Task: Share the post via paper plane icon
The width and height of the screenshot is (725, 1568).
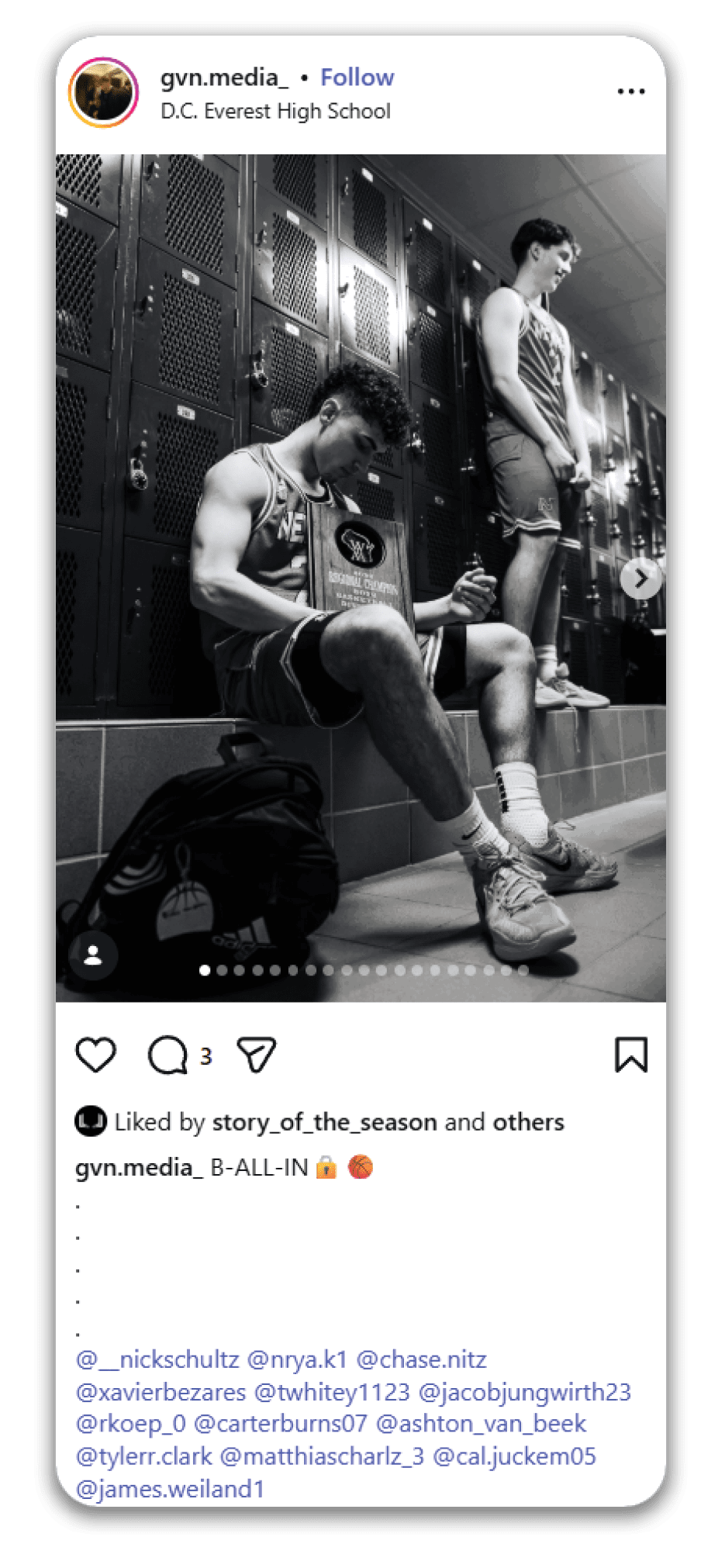Action: click(x=256, y=1055)
